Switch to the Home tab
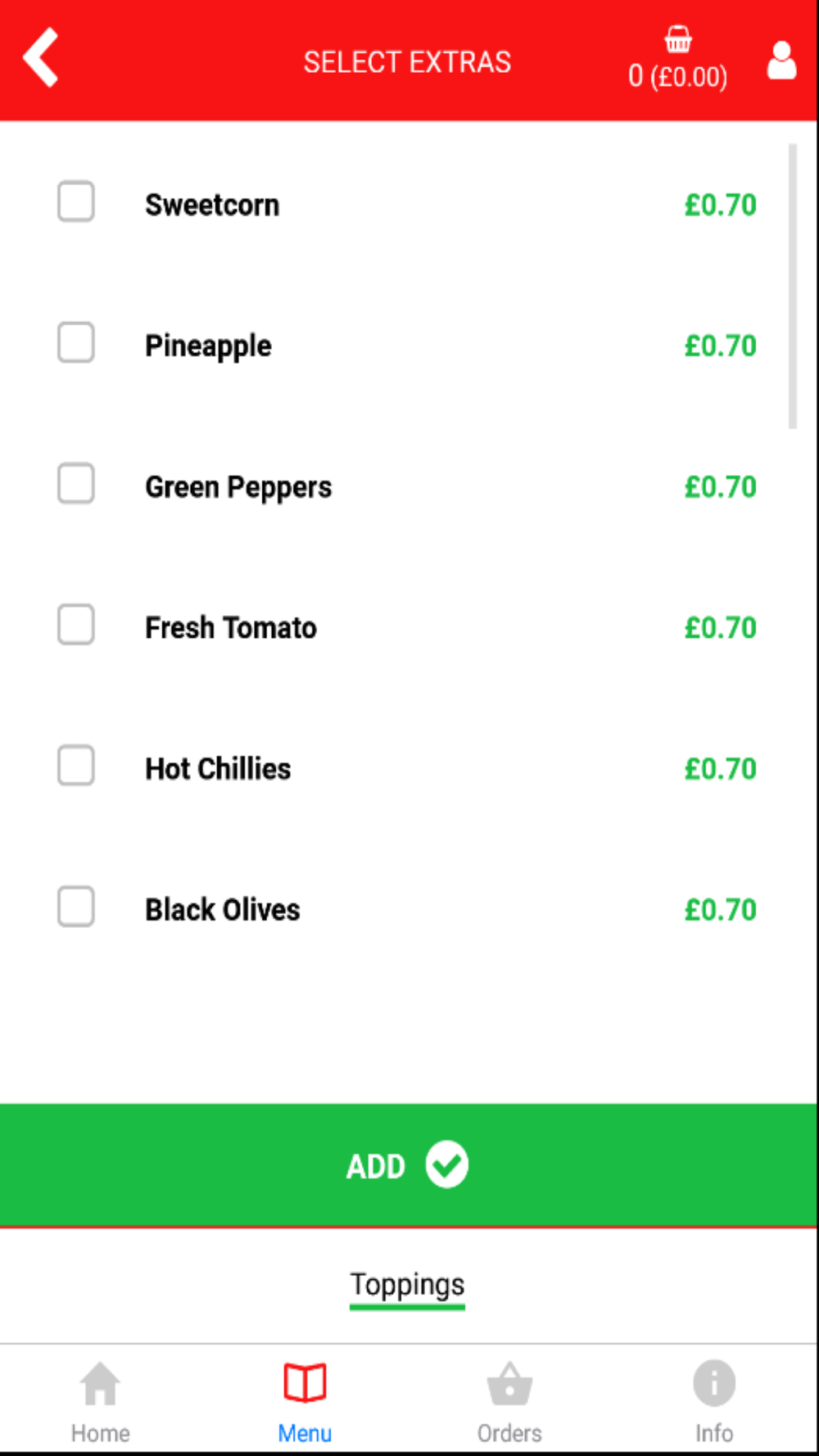 (x=101, y=1402)
